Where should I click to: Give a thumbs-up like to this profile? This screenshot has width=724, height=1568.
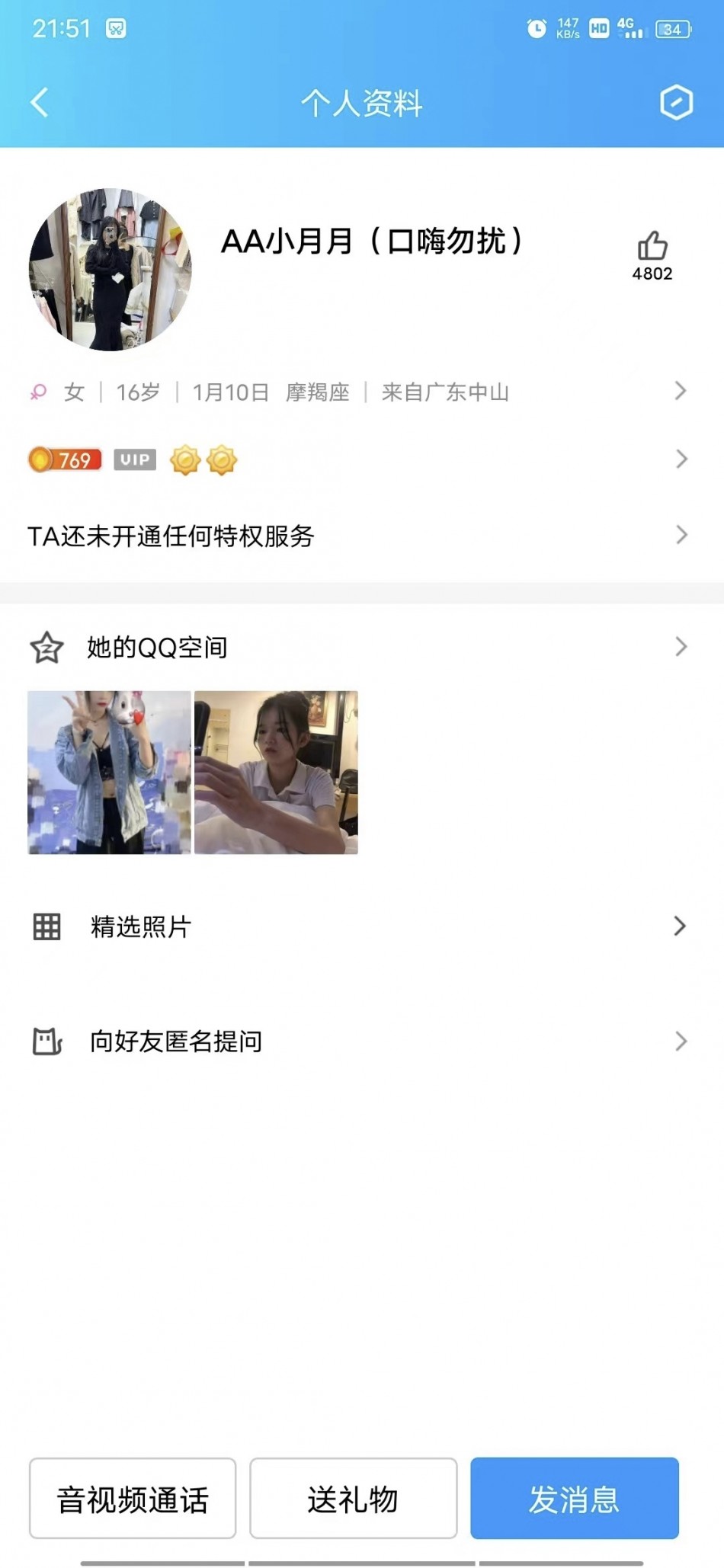pos(652,247)
